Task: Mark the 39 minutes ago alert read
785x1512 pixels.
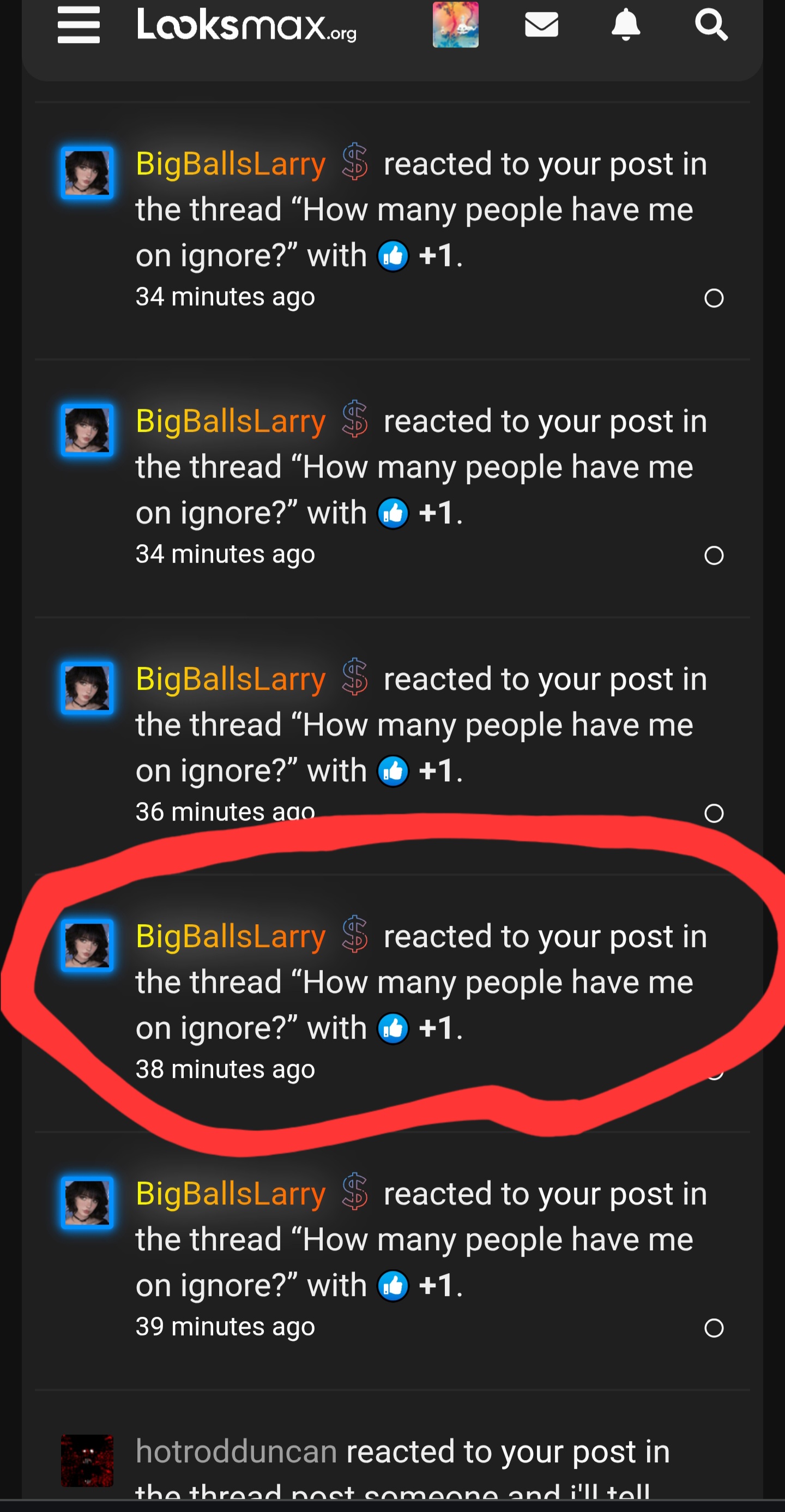Action: 714,1328
